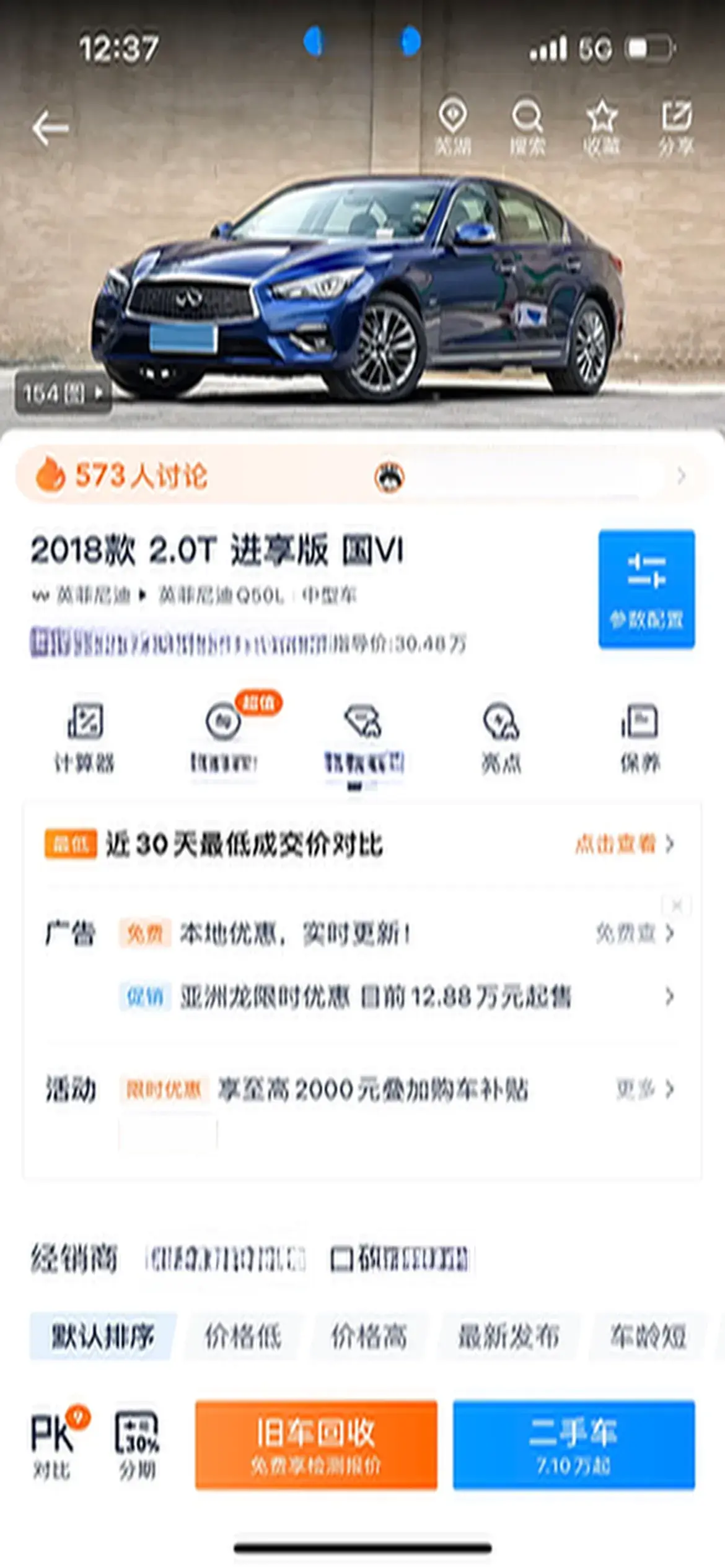This screenshot has width=725, height=1568.
Task: Open 参数配置 specifications
Action: tap(646, 589)
